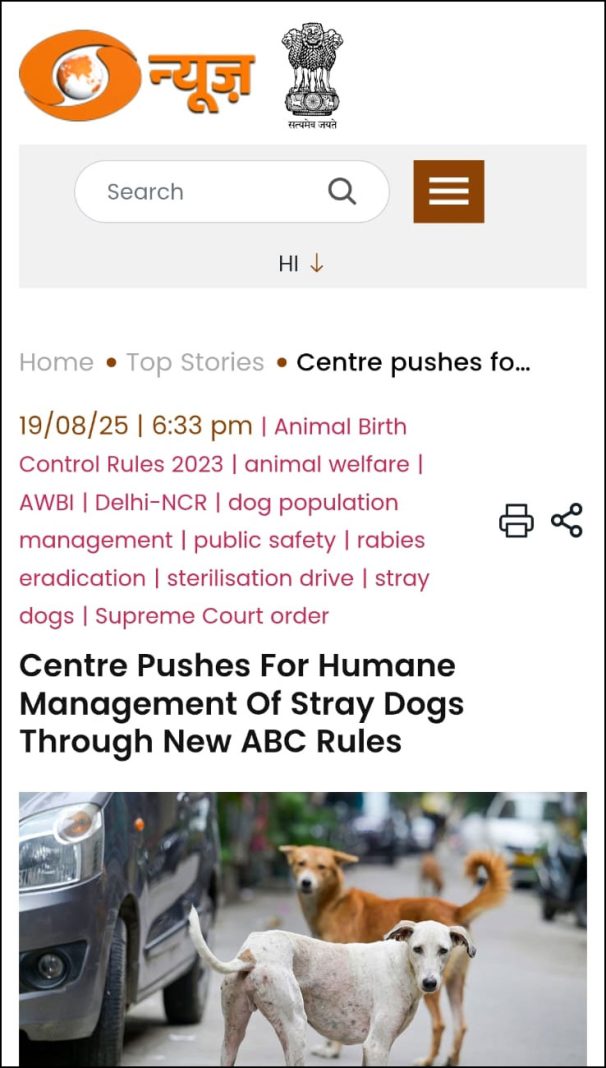
Task: Open the hamburger menu
Action: point(448,192)
